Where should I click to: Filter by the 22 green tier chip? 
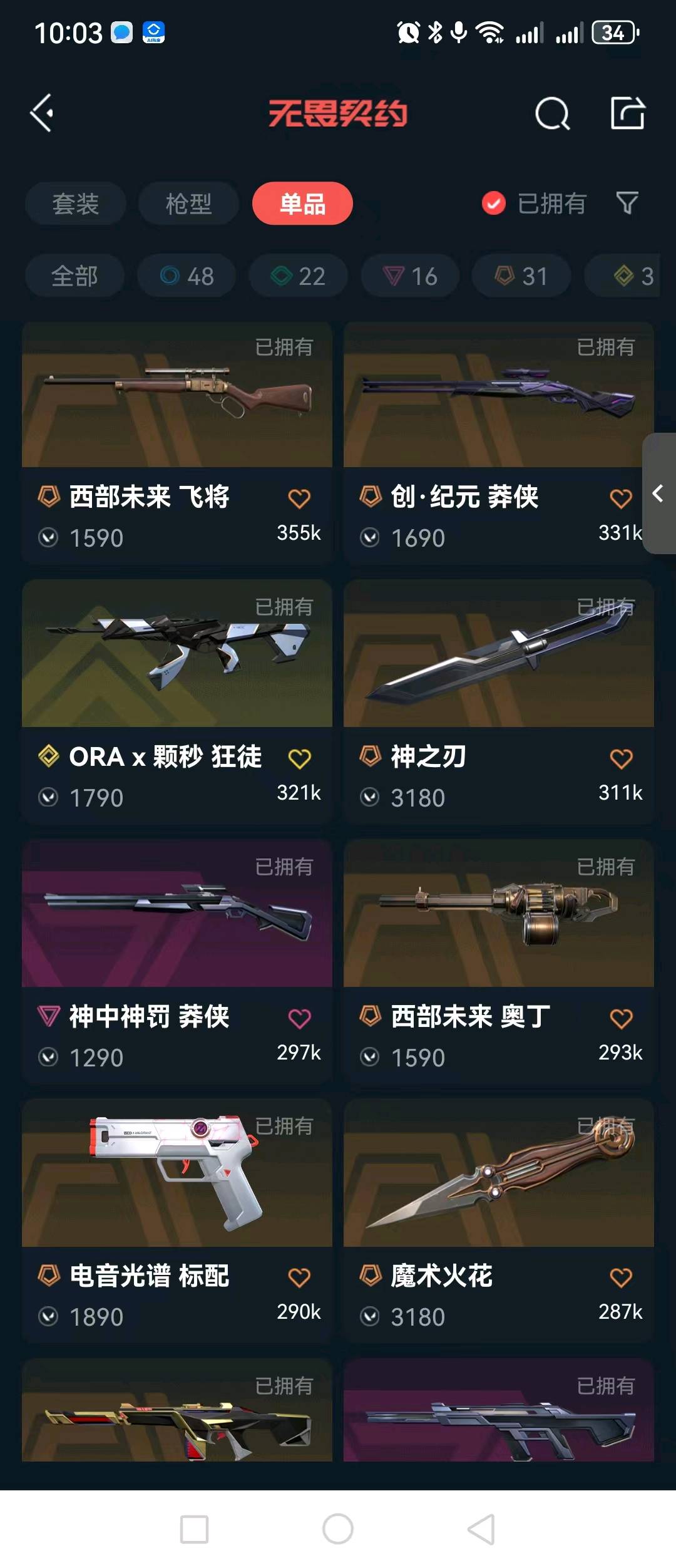tap(298, 276)
